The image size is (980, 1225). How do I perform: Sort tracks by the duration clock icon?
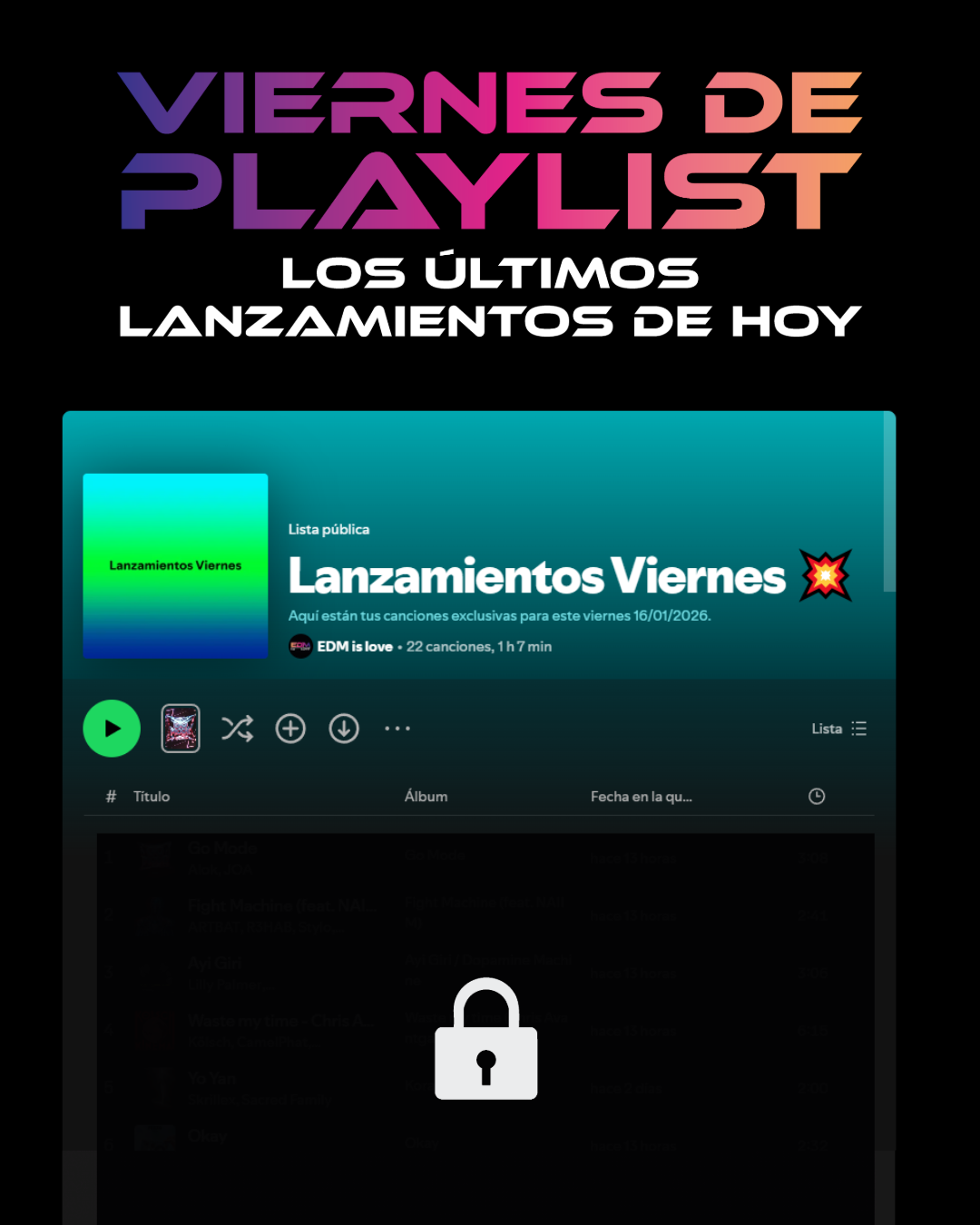pos(816,796)
